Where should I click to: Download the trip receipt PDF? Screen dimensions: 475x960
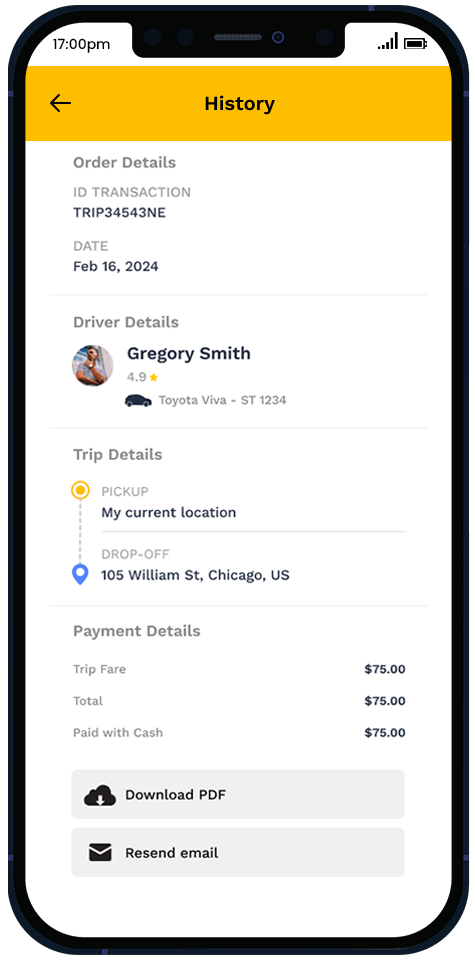[x=238, y=795]
